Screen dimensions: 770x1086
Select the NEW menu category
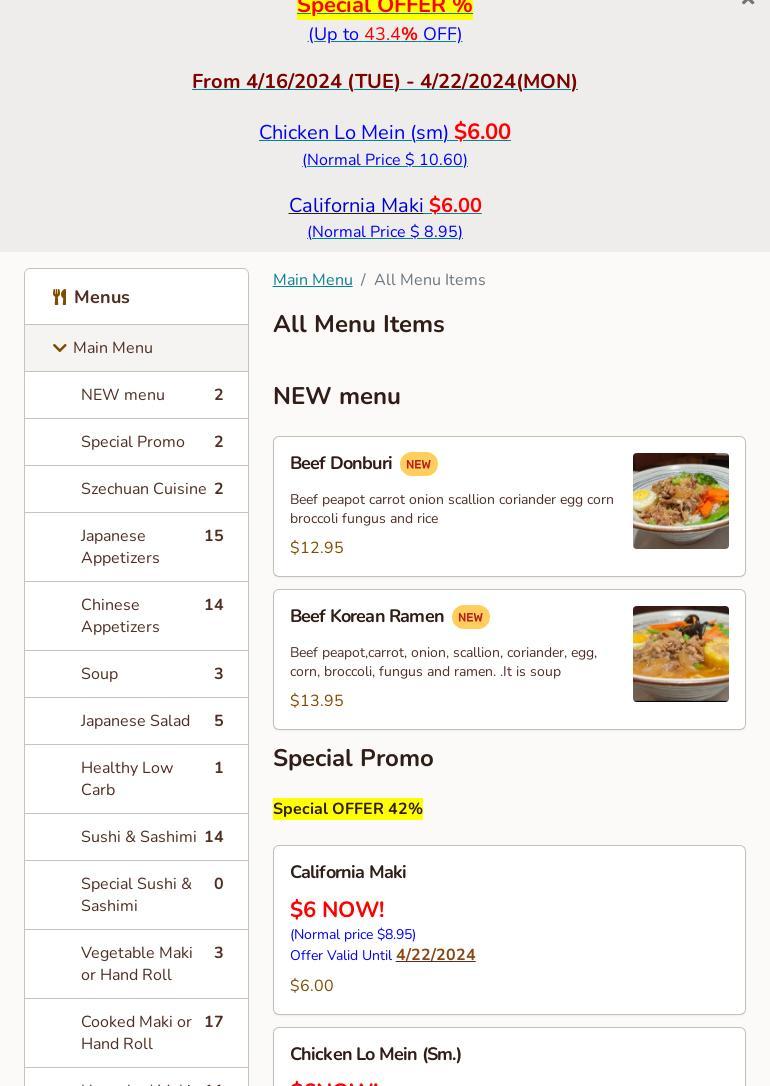tap(123, 395)
